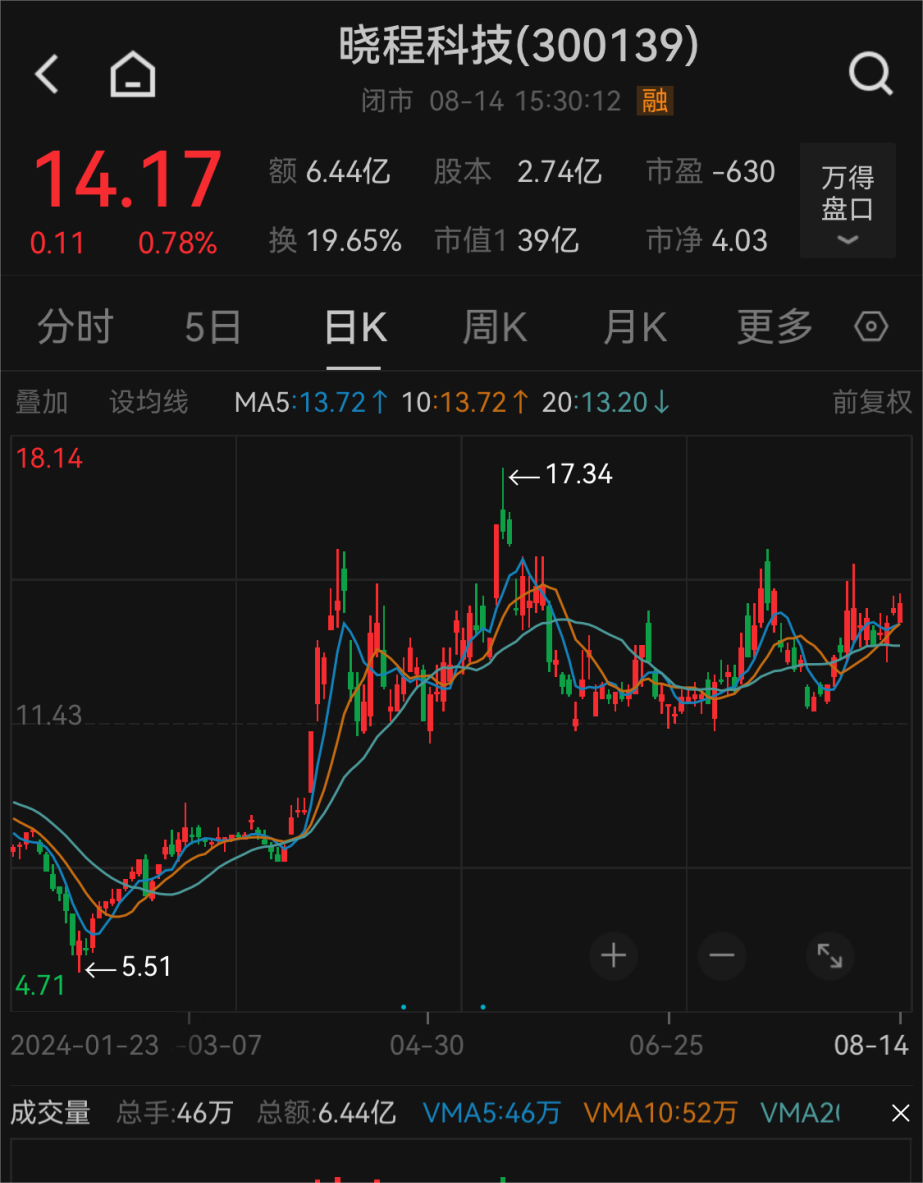Switch to the 分时 tab
The image size is (923, 1183).
click(75, 327)
